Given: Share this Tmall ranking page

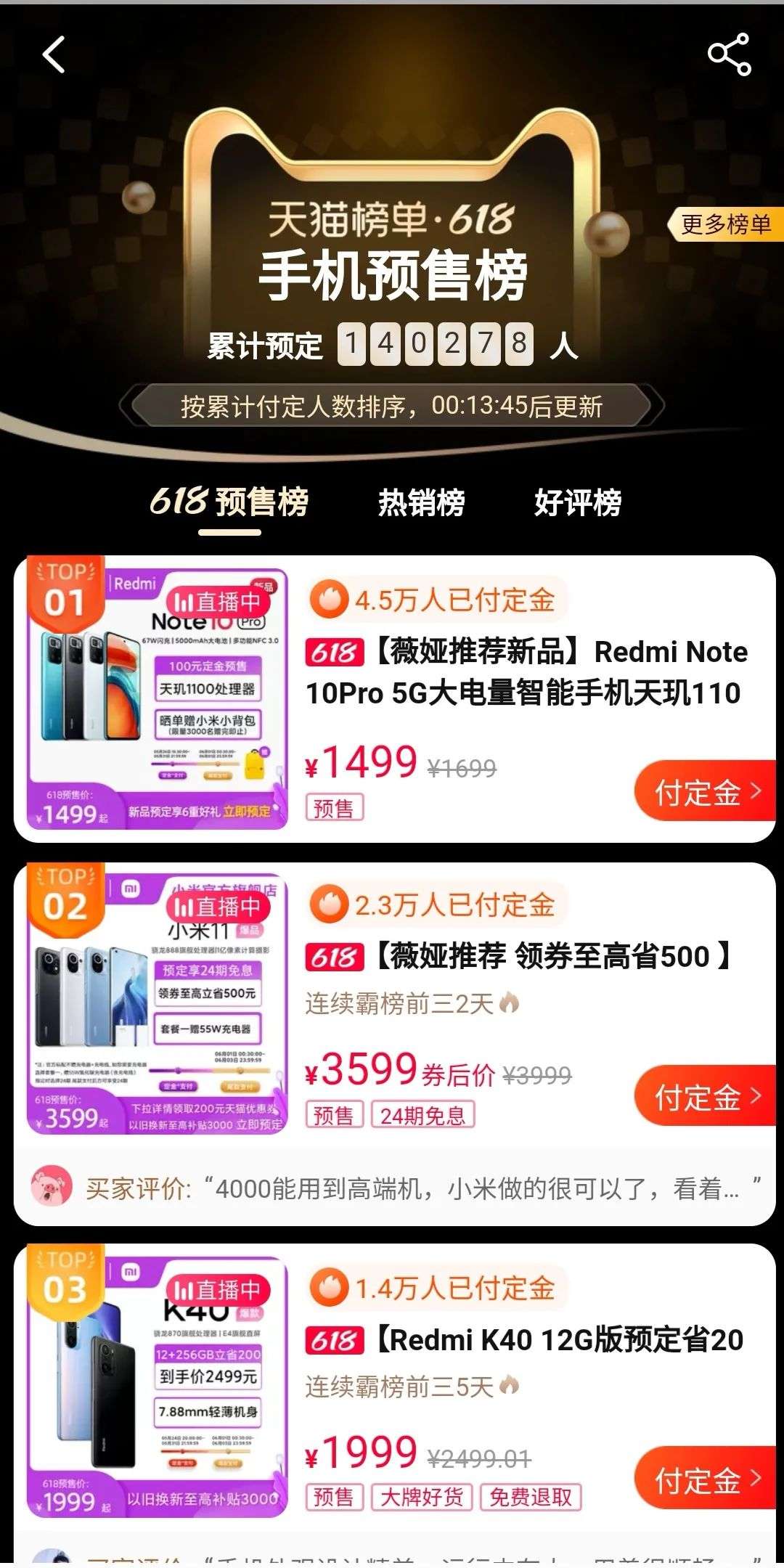Looking at the screenshot, I should point(729,54).
